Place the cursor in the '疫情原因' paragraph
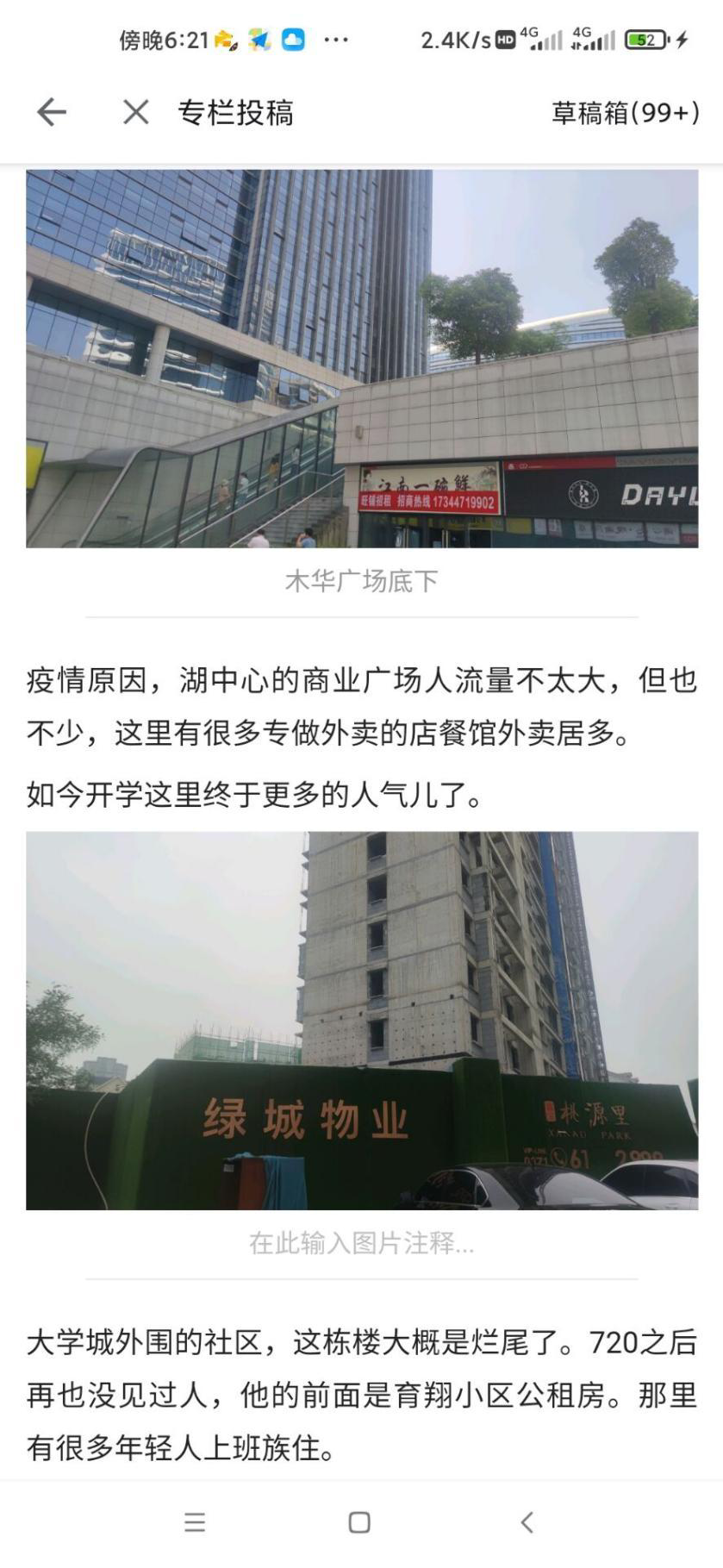 pos(361,707)
